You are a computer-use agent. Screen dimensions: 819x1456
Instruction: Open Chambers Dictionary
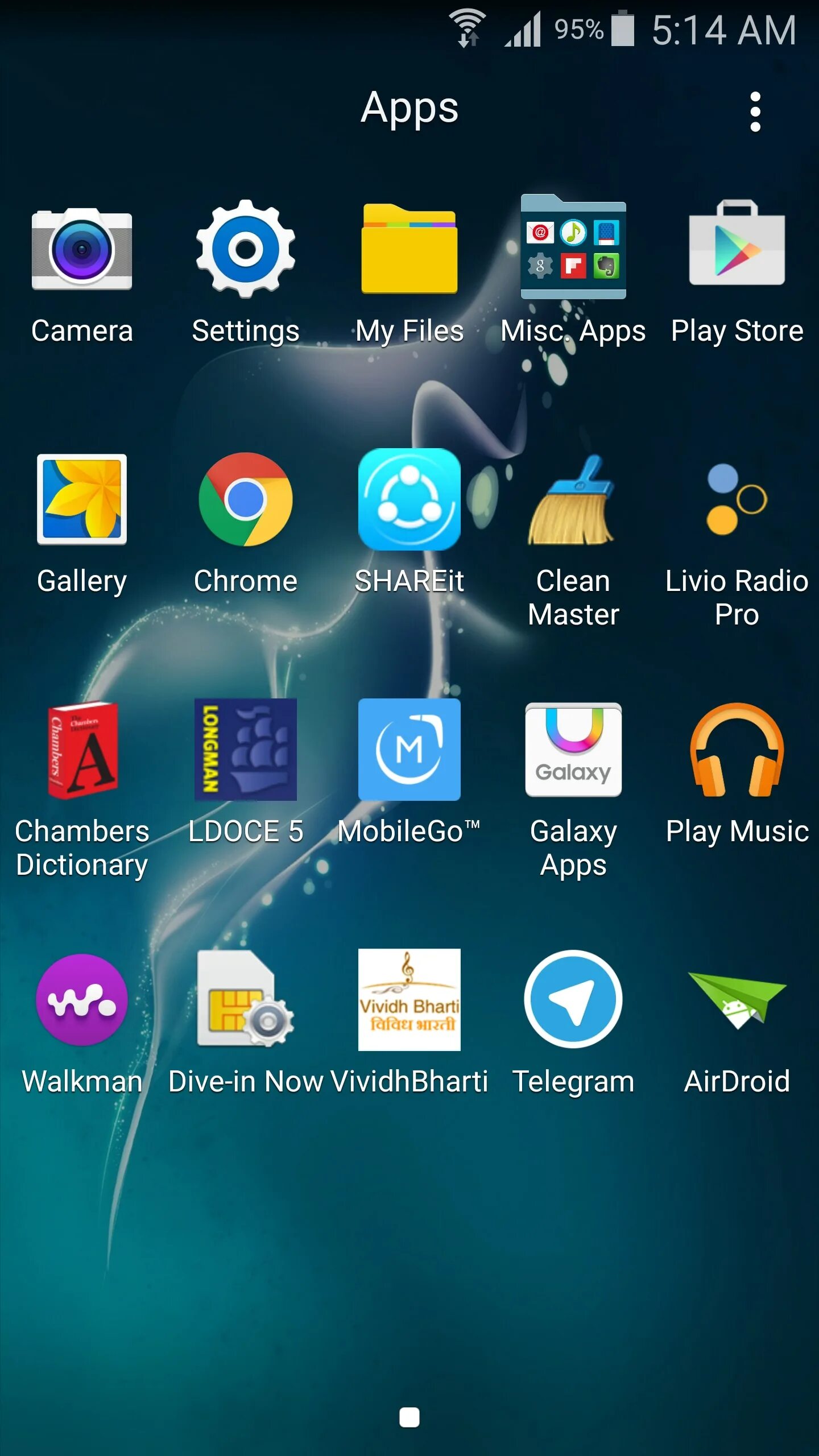82,750
